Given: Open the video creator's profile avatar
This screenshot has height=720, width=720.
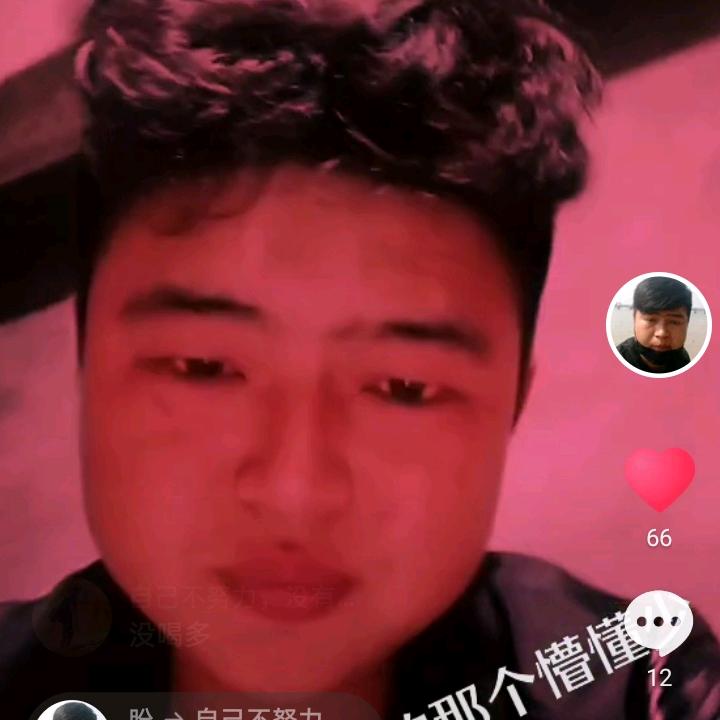Looking at the screenshot, I should [658, 325].
